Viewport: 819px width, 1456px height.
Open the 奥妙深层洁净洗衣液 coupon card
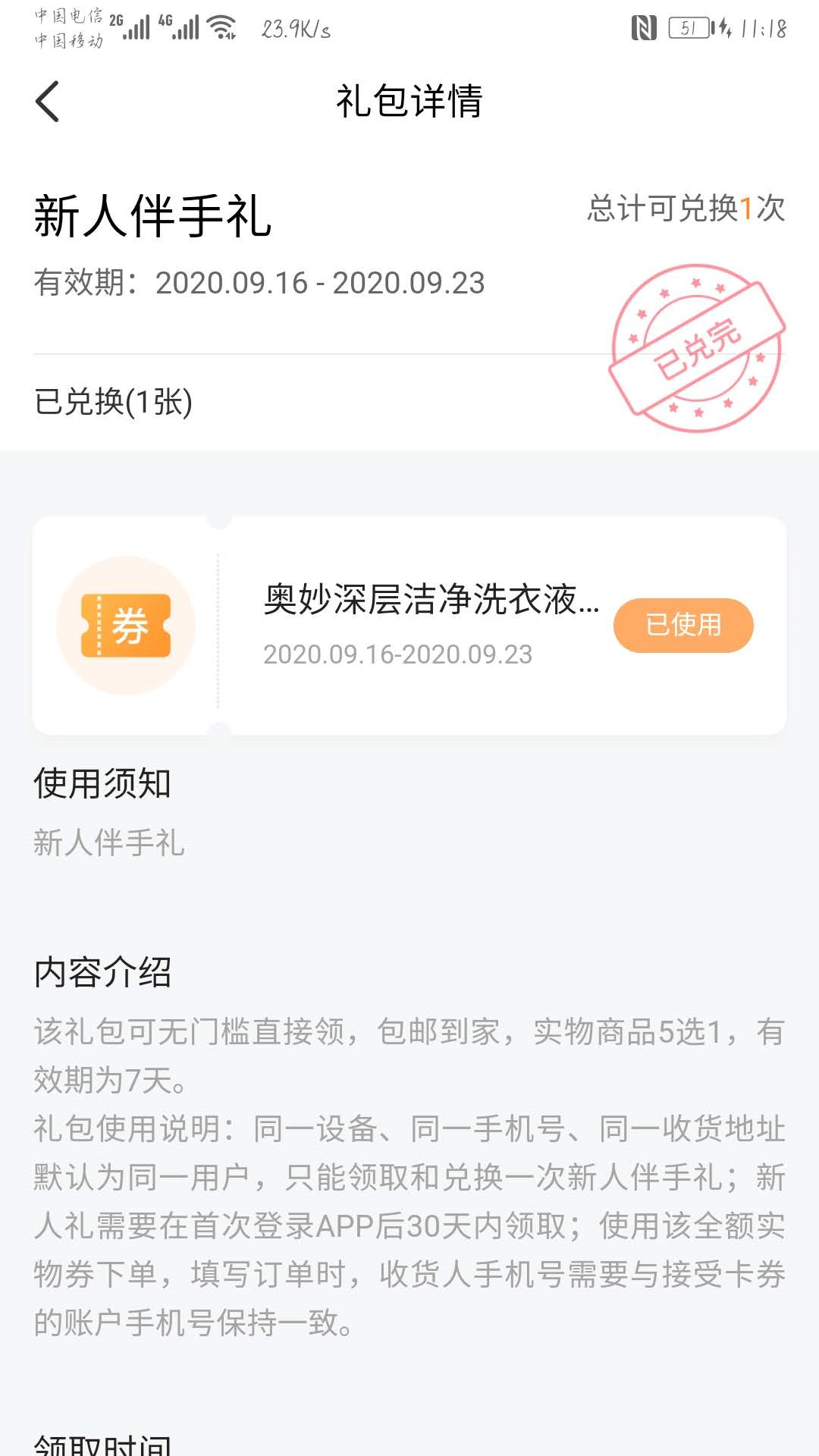click(x=409, y=626)
